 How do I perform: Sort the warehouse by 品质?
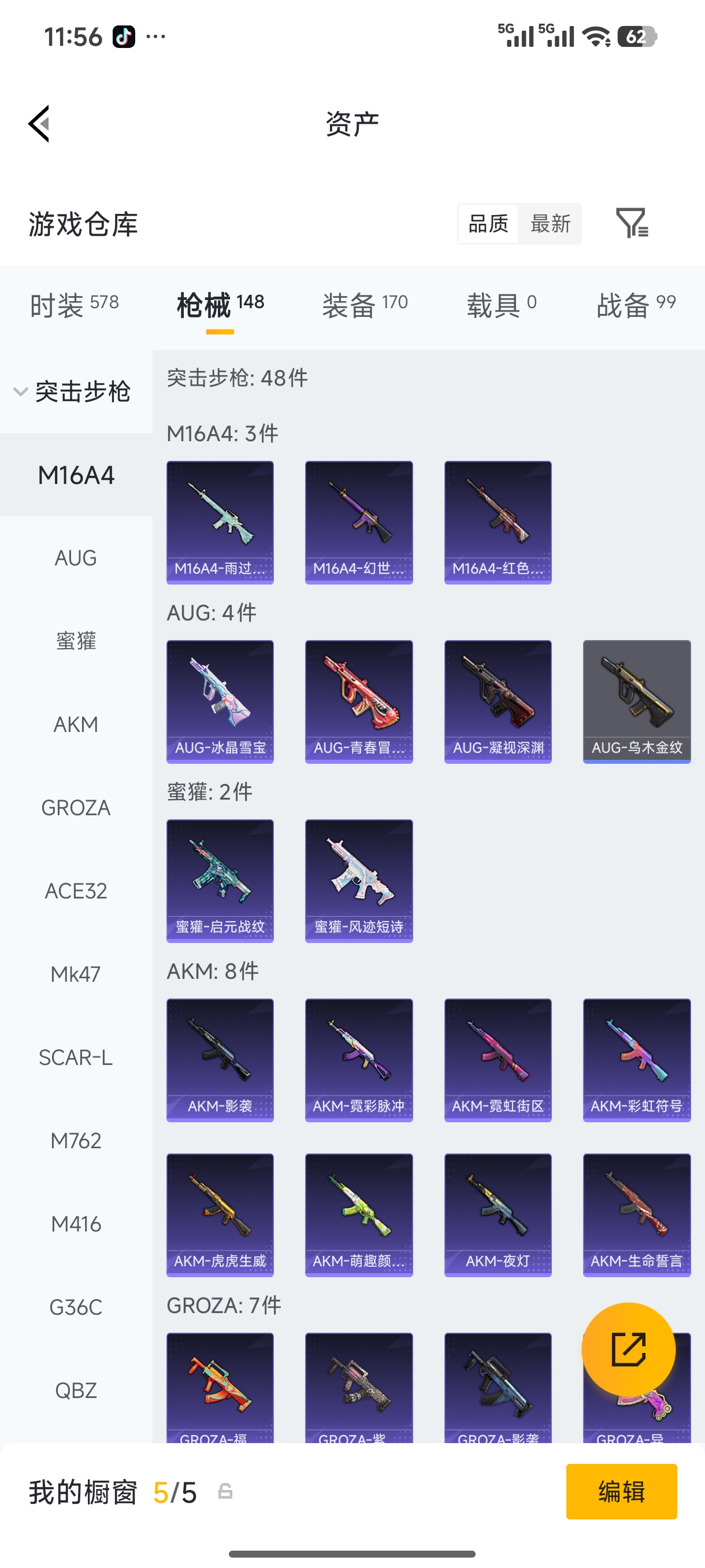[x=488, y=223]
